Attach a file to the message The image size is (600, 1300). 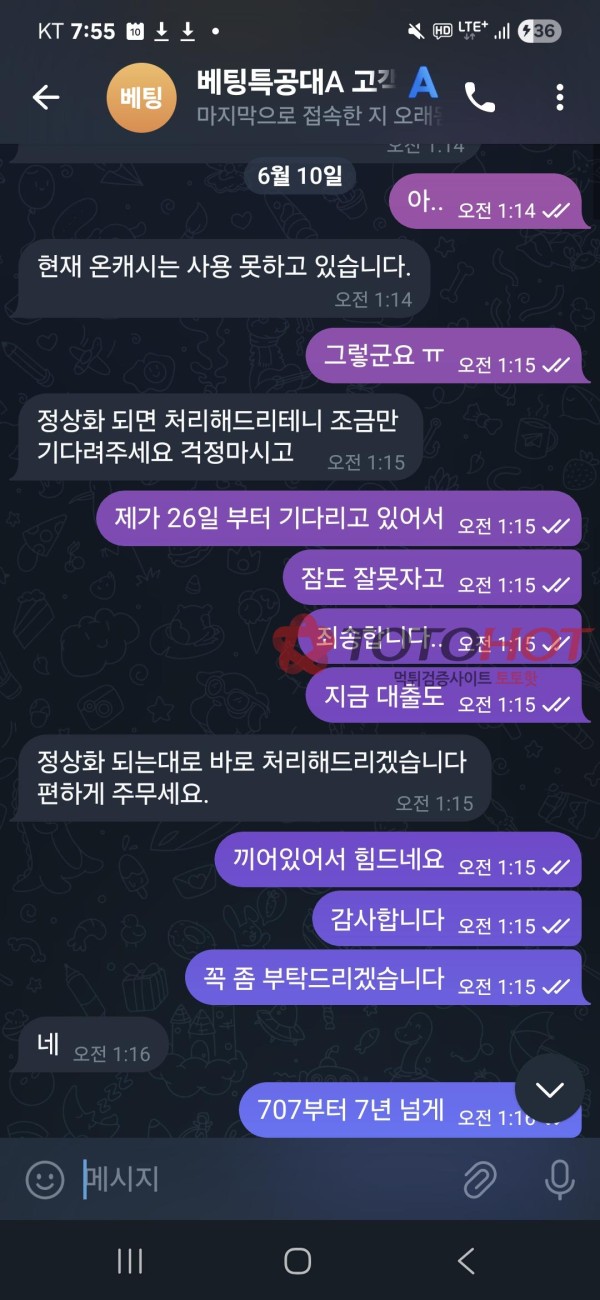481,1180
